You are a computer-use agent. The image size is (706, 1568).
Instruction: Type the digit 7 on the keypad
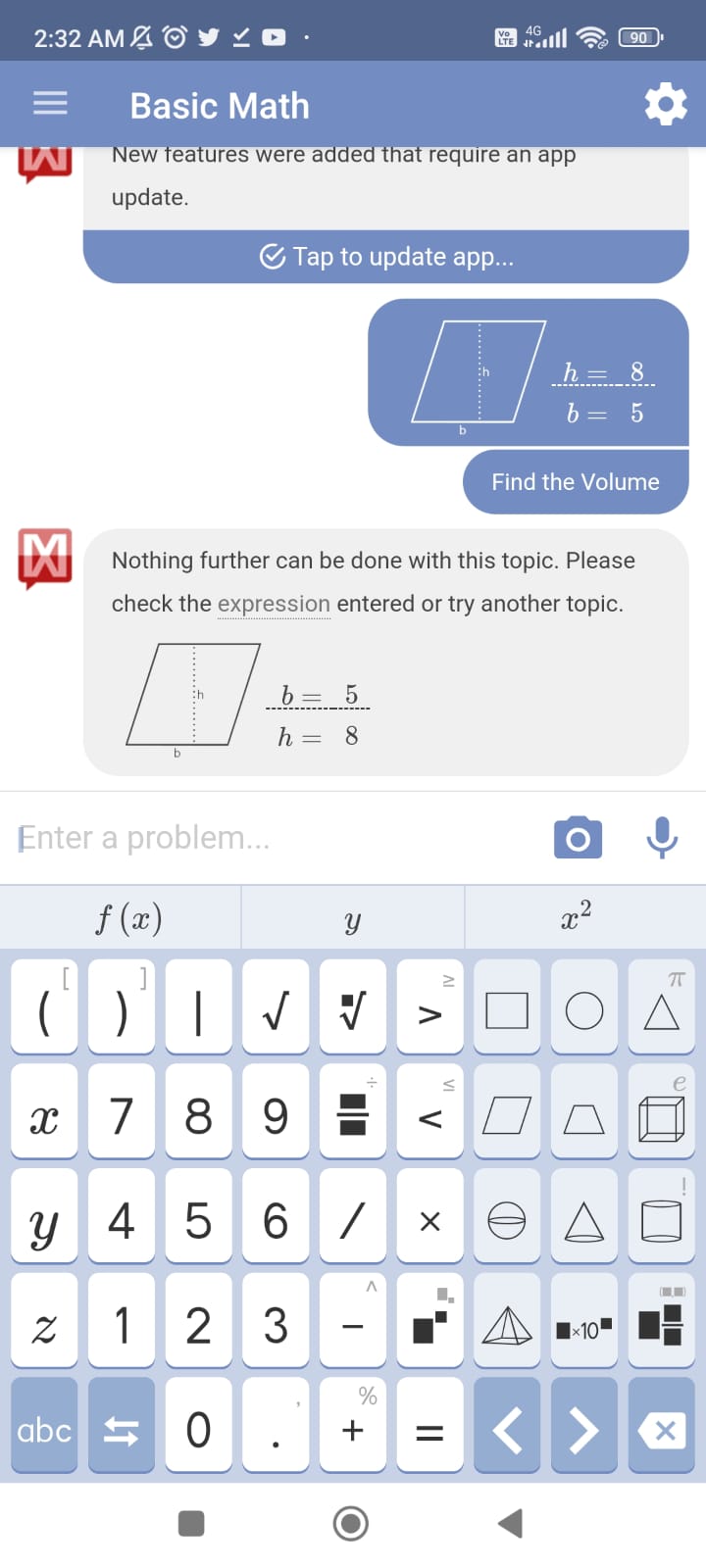pyautogui.click(x=121, y=1116)
